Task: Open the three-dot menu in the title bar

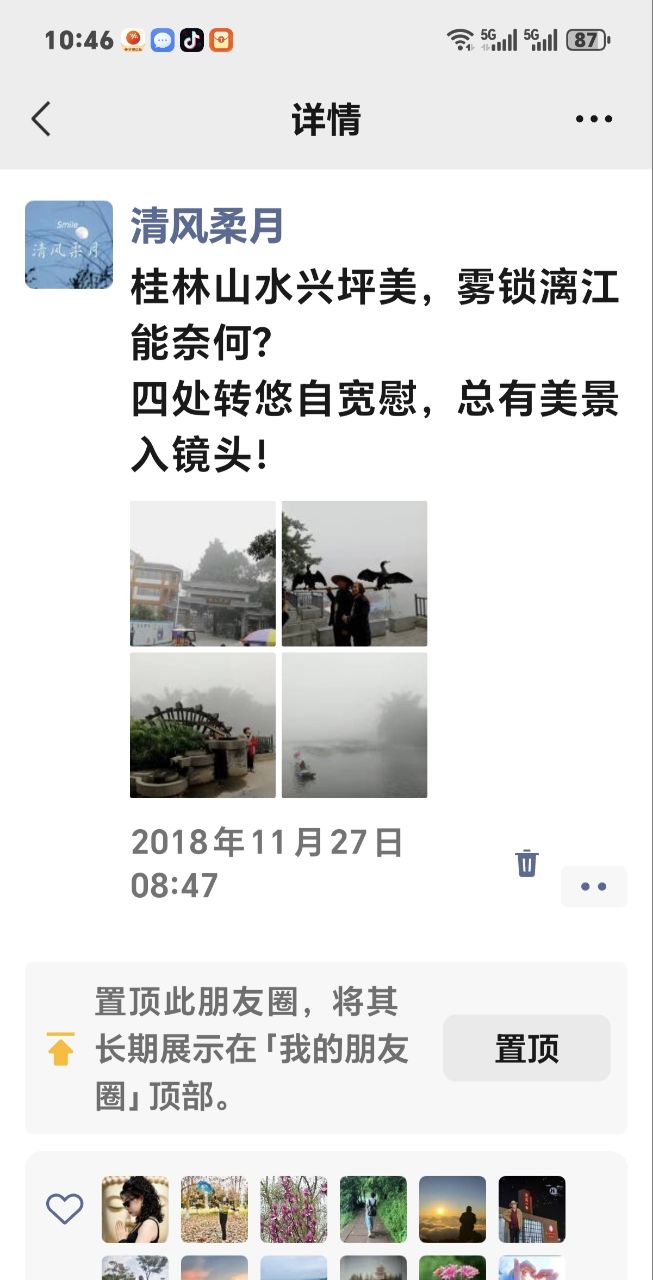Action: (x=593, y=119)
